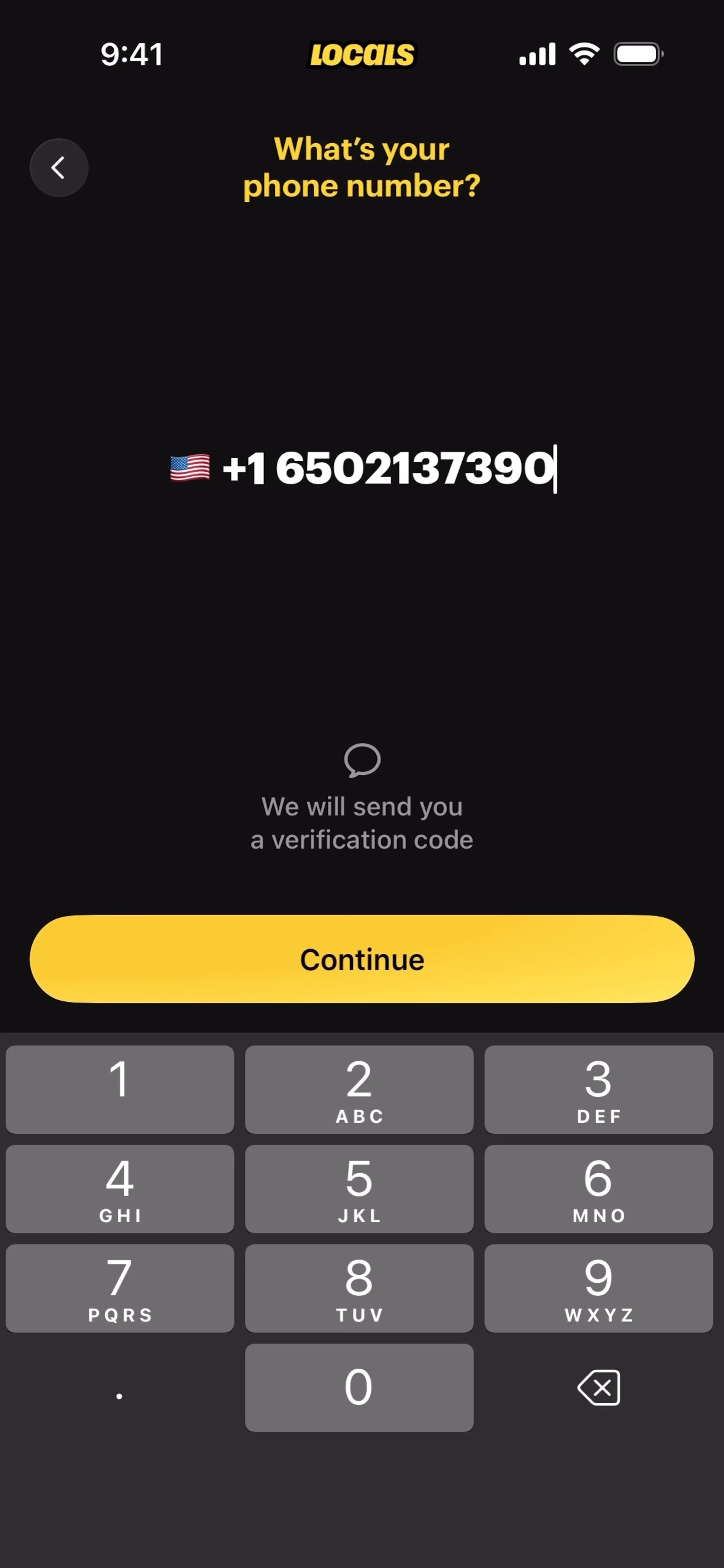
Task: Open the country code selector with US flag
Action: tap(190, 467)
